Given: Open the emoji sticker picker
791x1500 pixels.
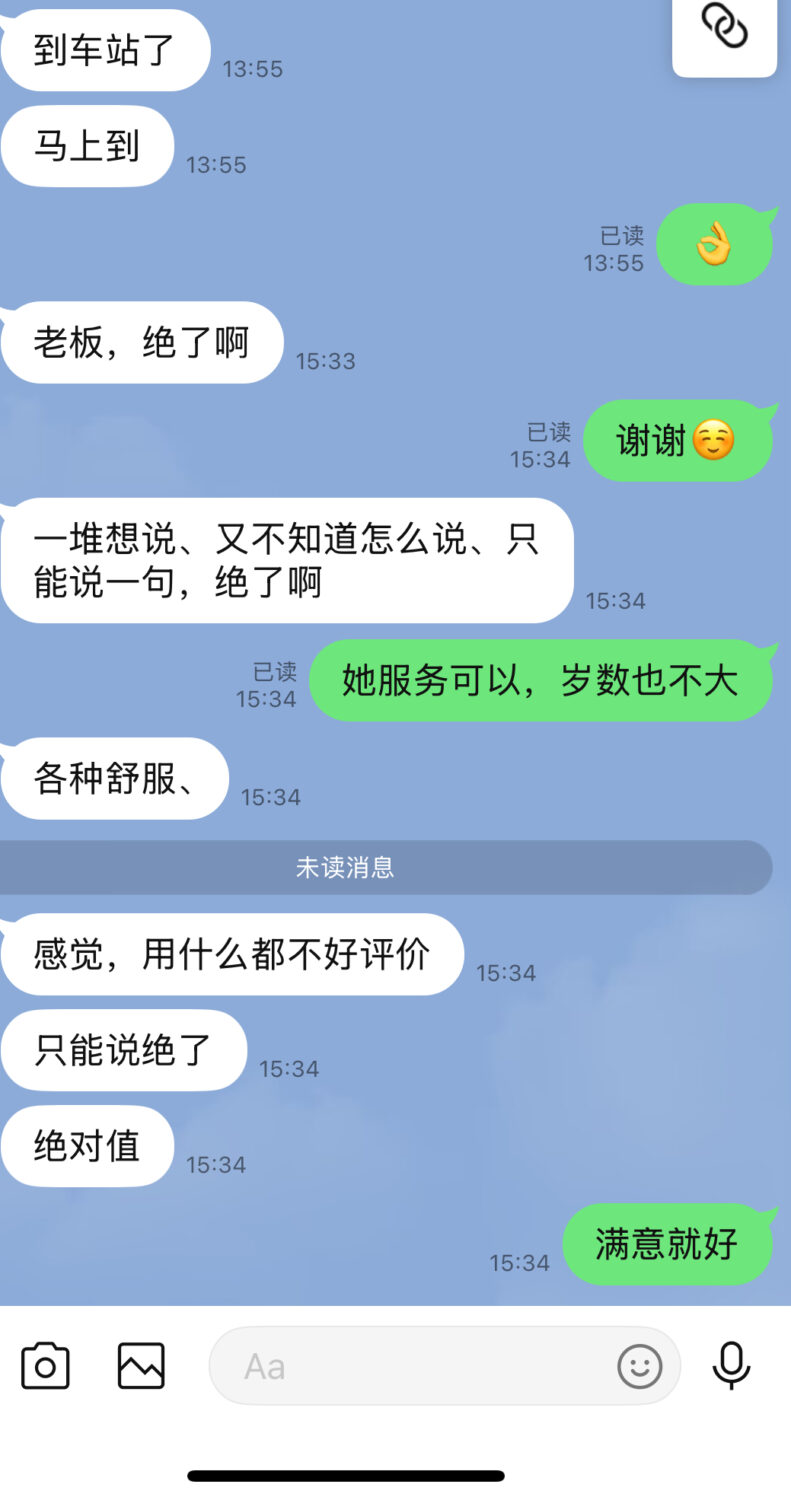Looking at the screenshot, I should 640,1366.
